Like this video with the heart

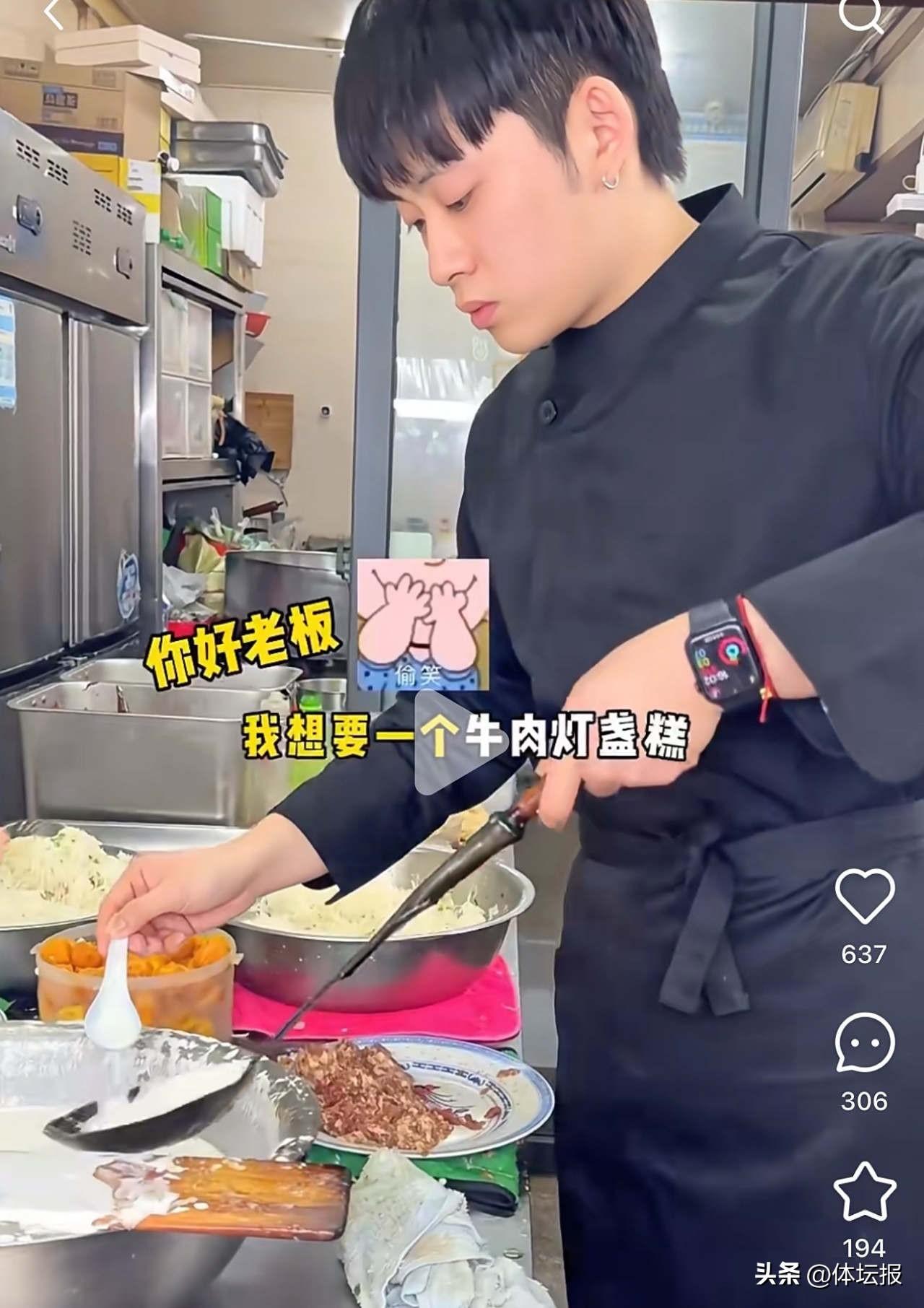(864, 896)
